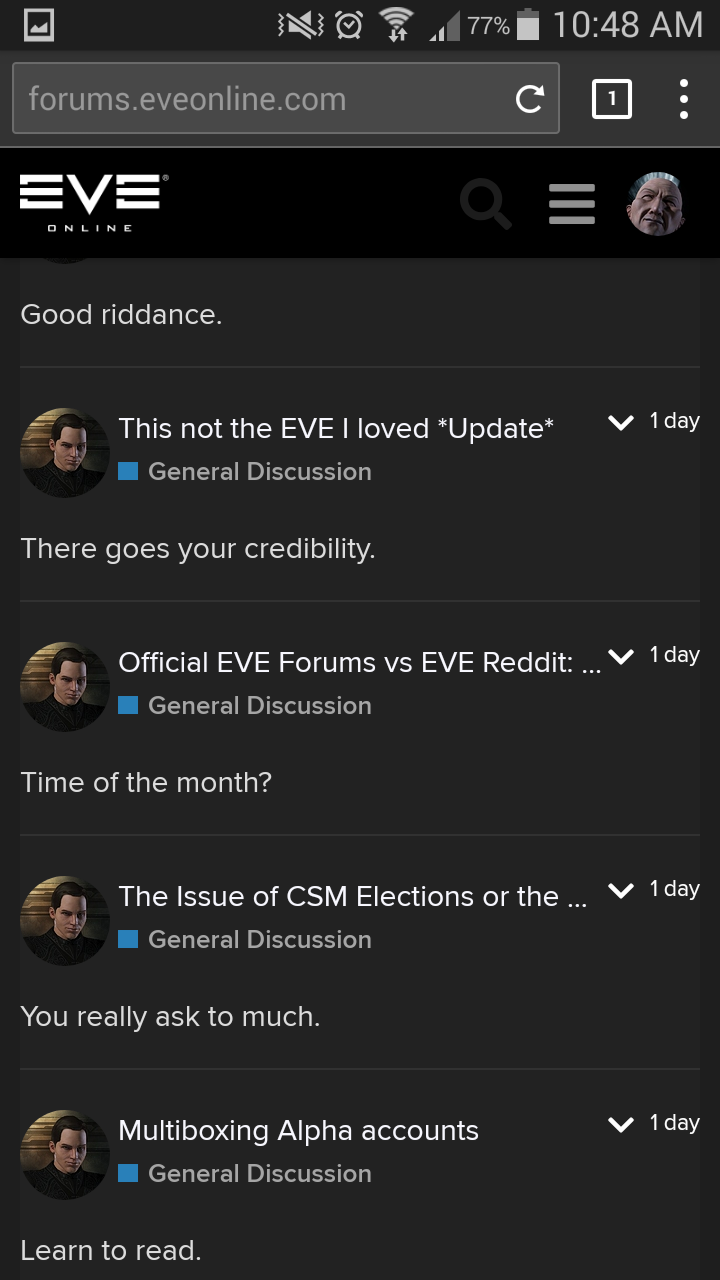Open the browser overflow menu
Image resolution: width=720 pixels, height=1280 pixels.
click(x=684, y=99)
